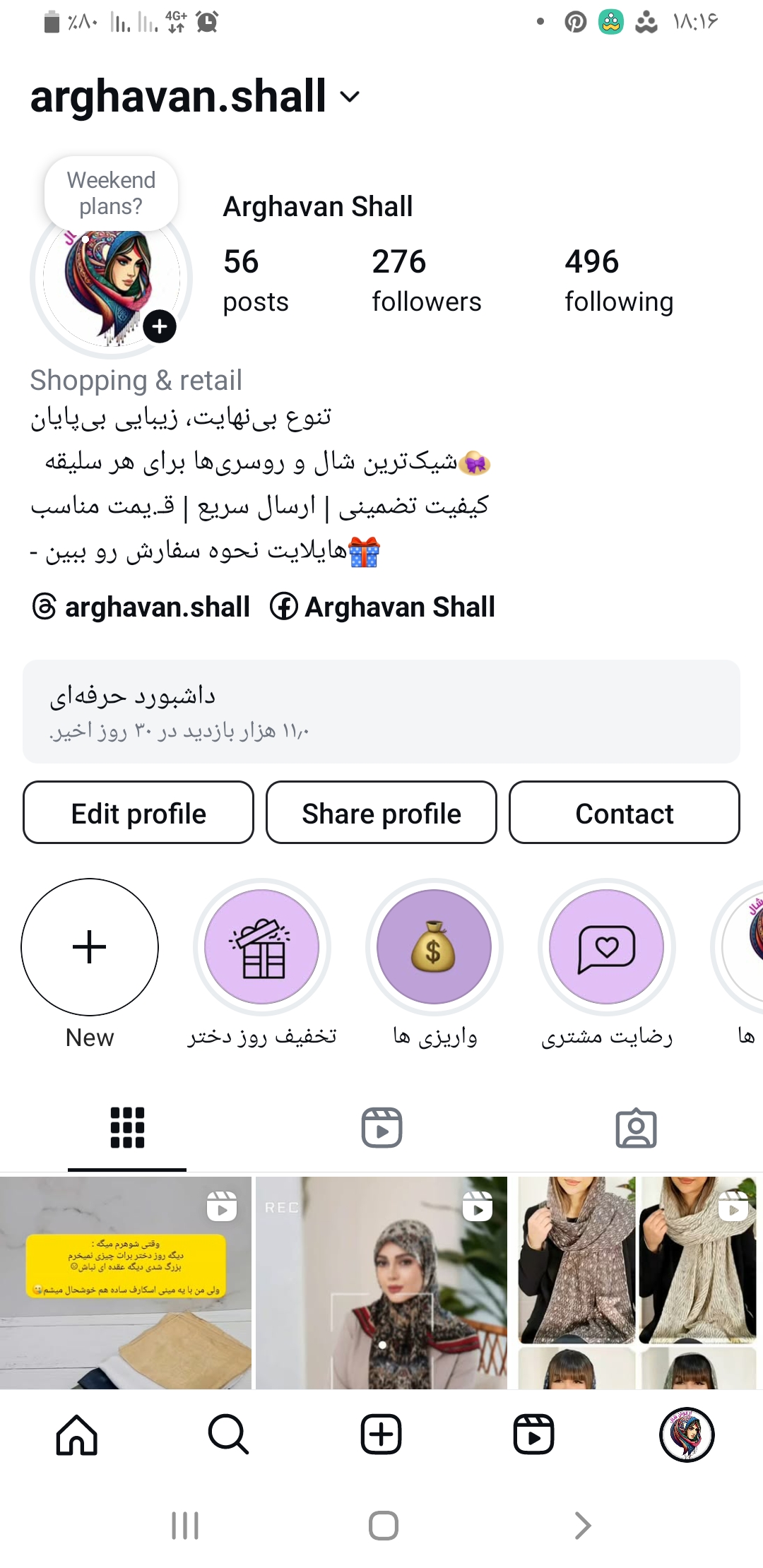Tap the profile avatar in bottom navigation
The width and height of the screenshot is (763, 1568).
(x=686, y=1434)
